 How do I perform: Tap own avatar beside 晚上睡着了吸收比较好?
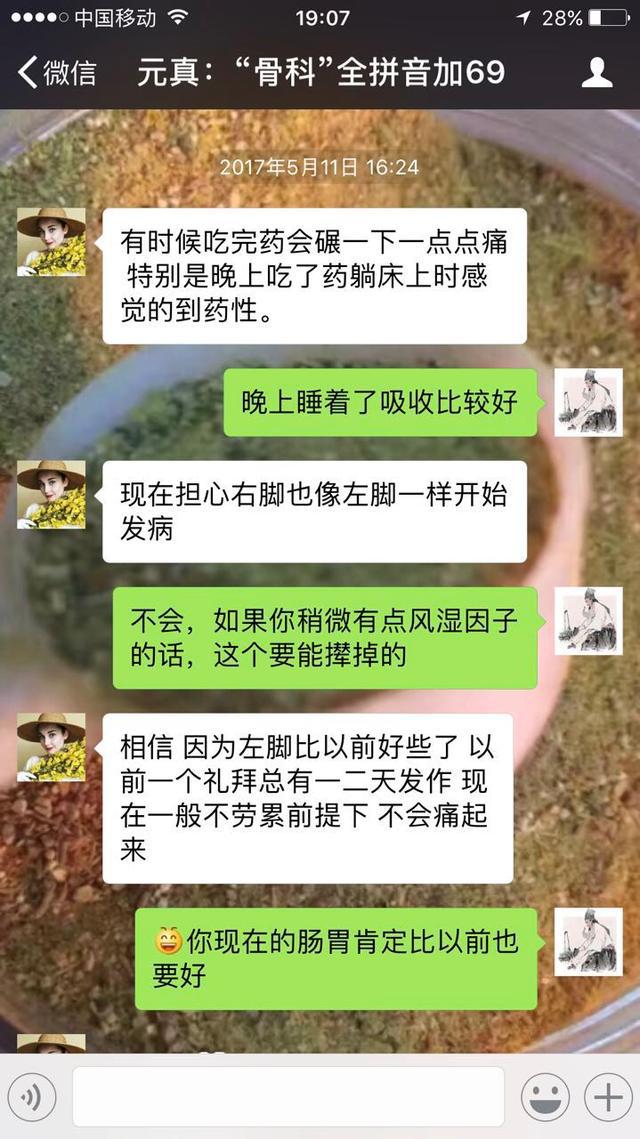[588, 402]
